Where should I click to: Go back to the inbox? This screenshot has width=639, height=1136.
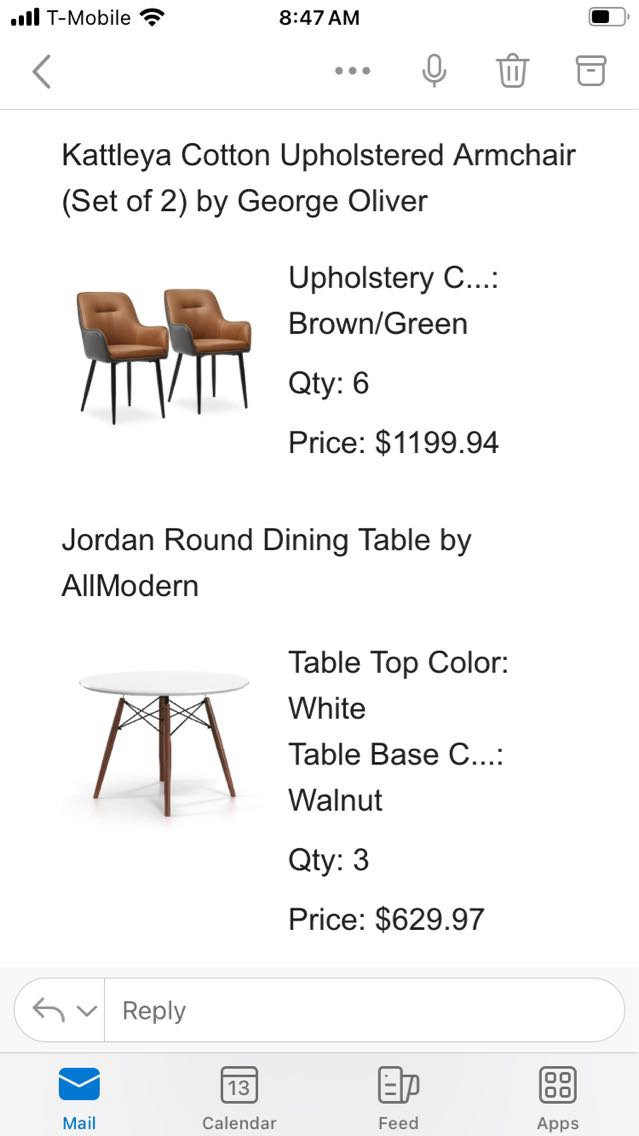[41, 71]
